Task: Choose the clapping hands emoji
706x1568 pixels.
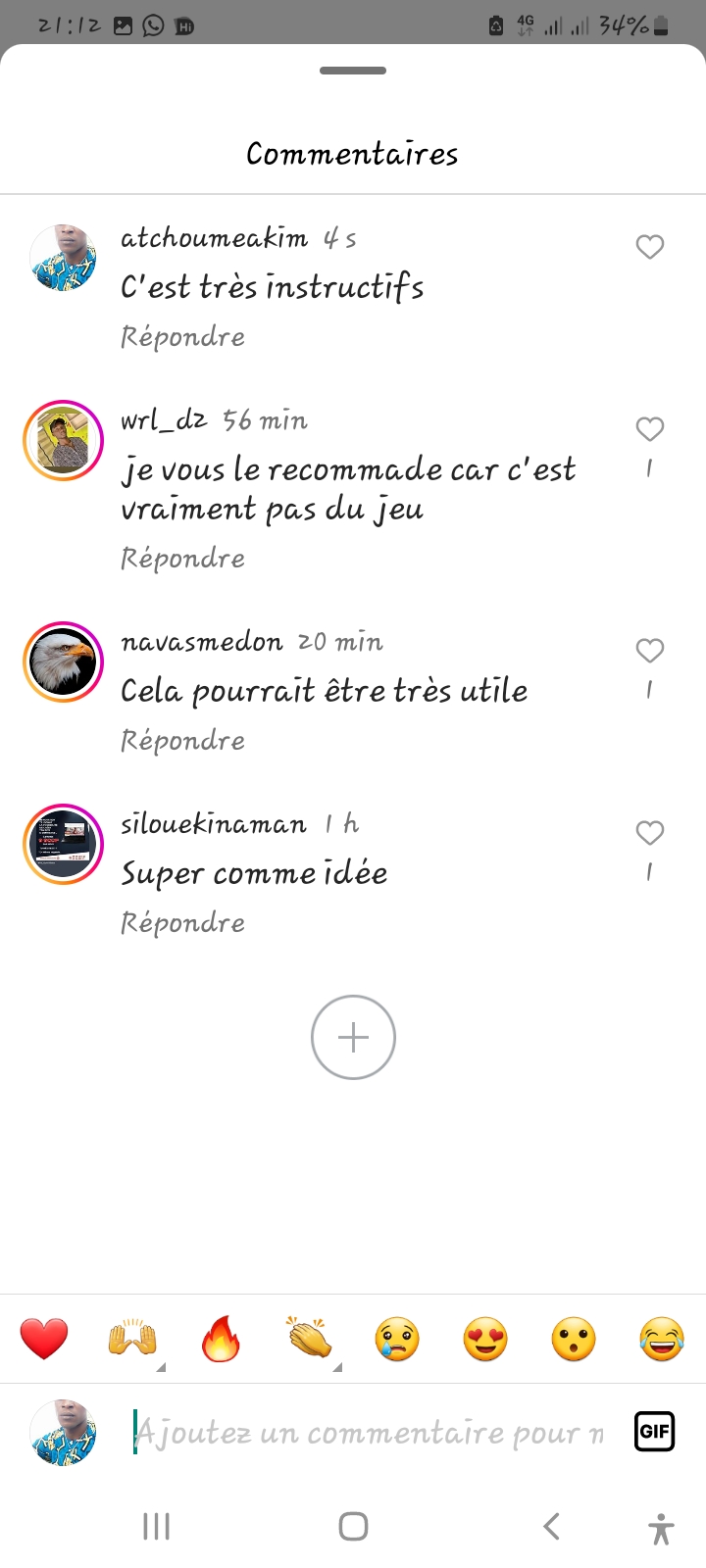Action: (309, 1339)
